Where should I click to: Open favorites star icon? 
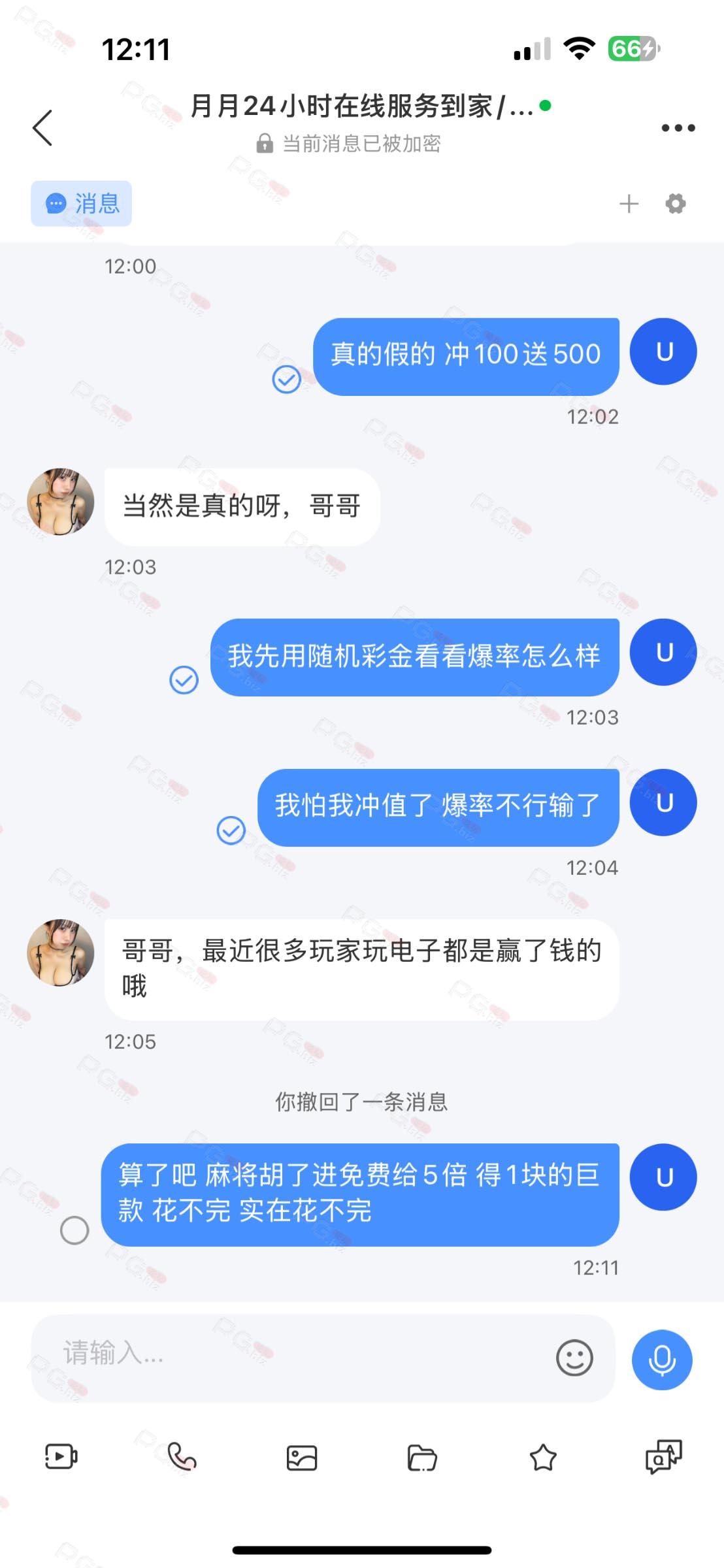tap(543, 1457)
